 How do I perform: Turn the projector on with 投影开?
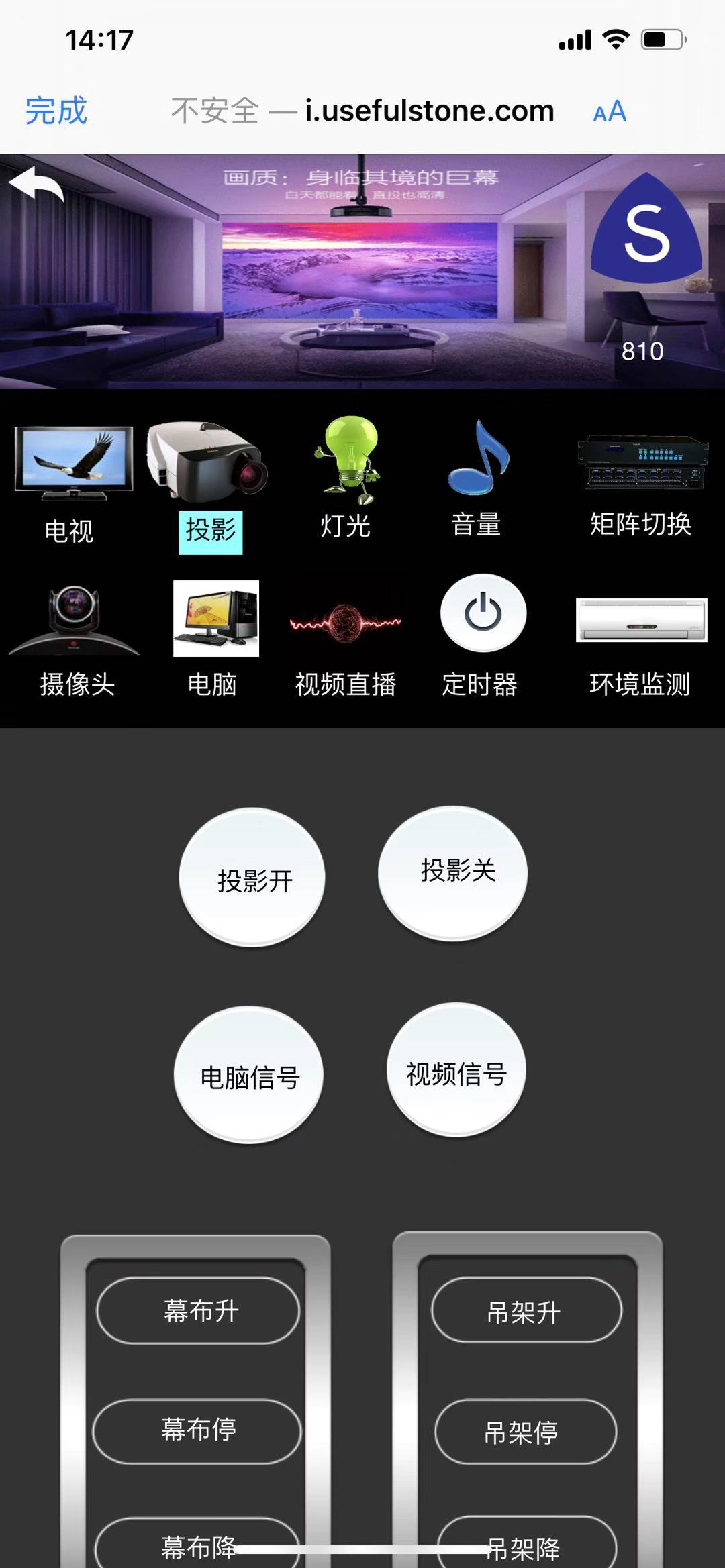click(252, 878)
